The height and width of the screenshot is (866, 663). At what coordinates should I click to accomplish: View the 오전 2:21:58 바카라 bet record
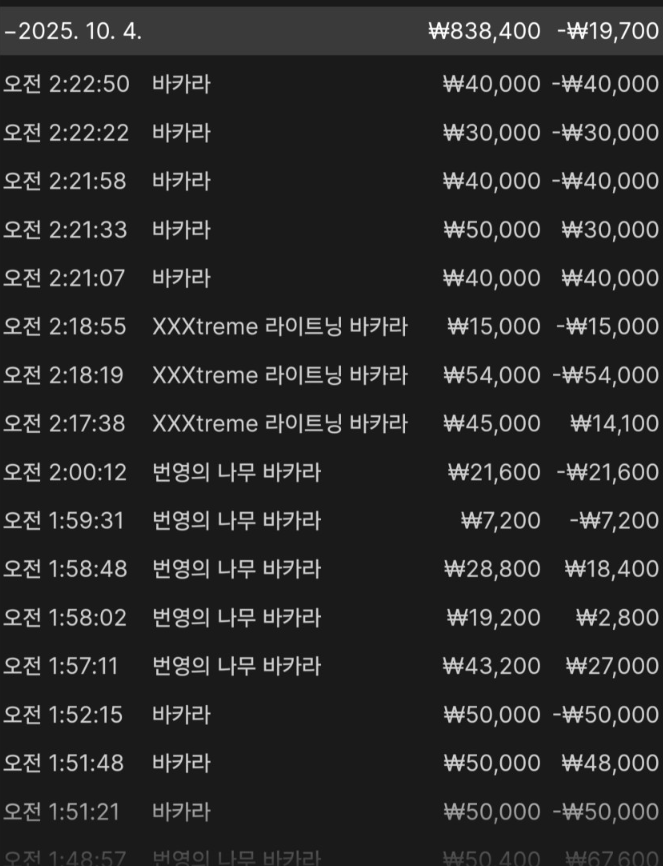point(331,181)
